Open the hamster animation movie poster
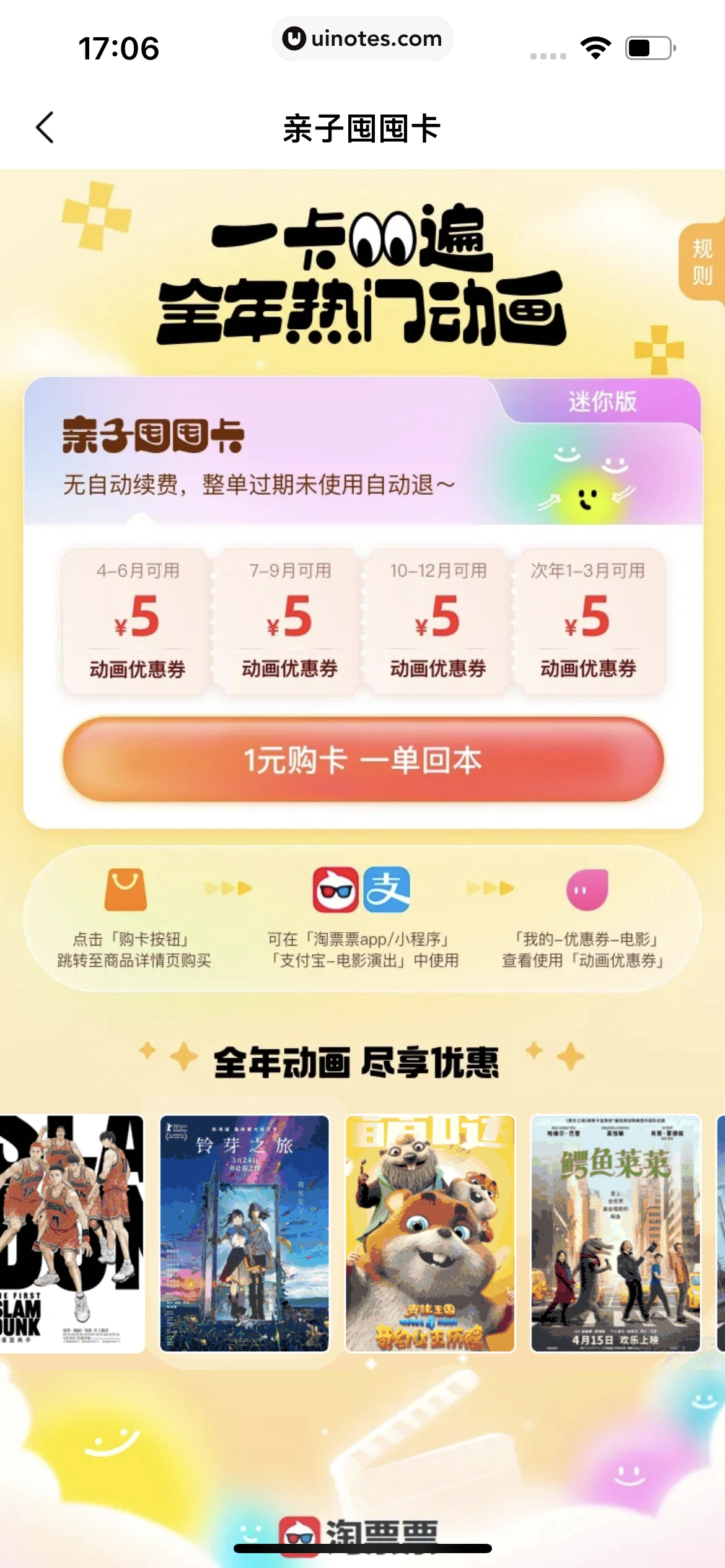The image size is (725, 1568). coord(429,1232)
